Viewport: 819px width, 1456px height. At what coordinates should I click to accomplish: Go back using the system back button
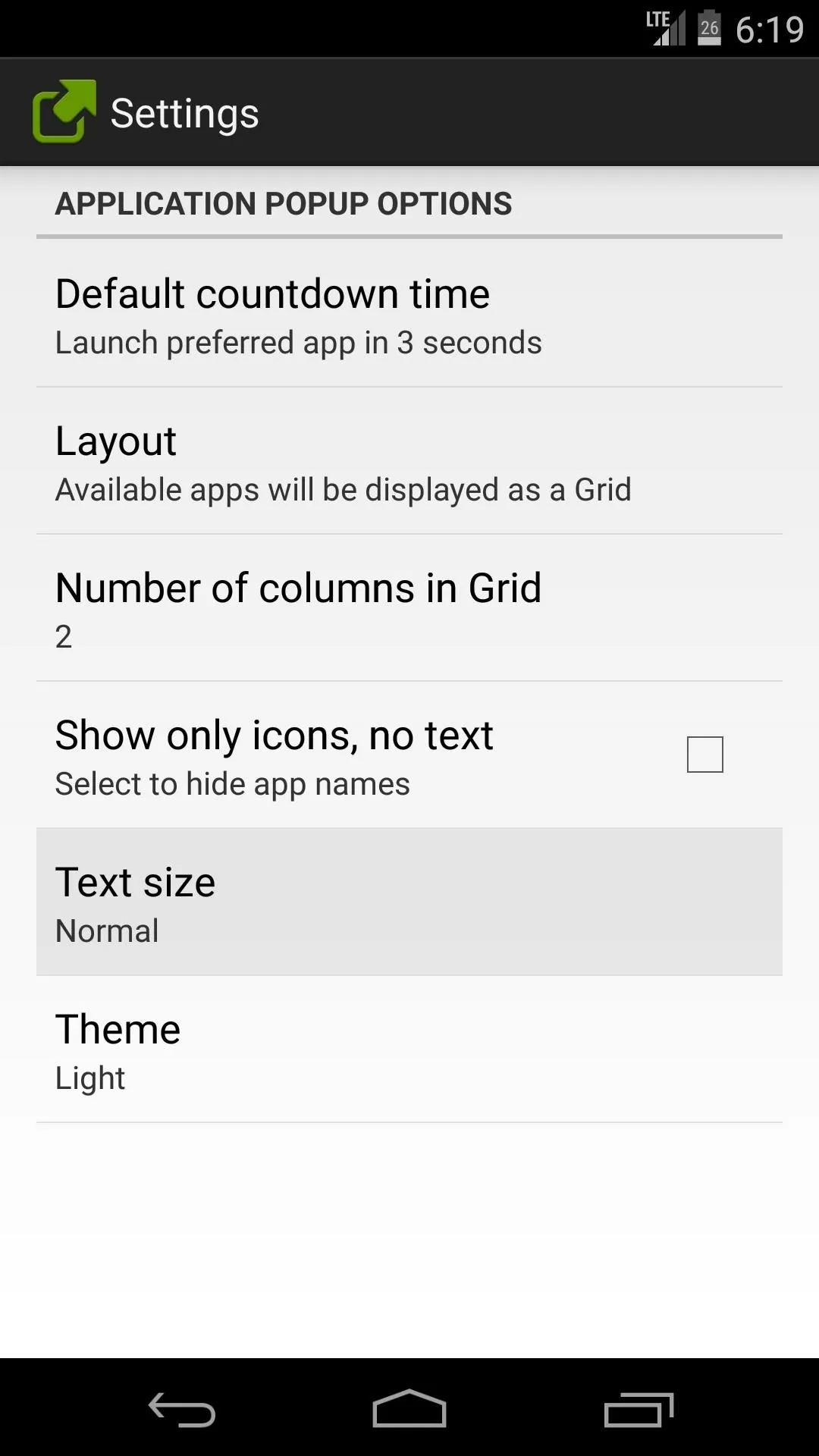(x=182, y=1409)
